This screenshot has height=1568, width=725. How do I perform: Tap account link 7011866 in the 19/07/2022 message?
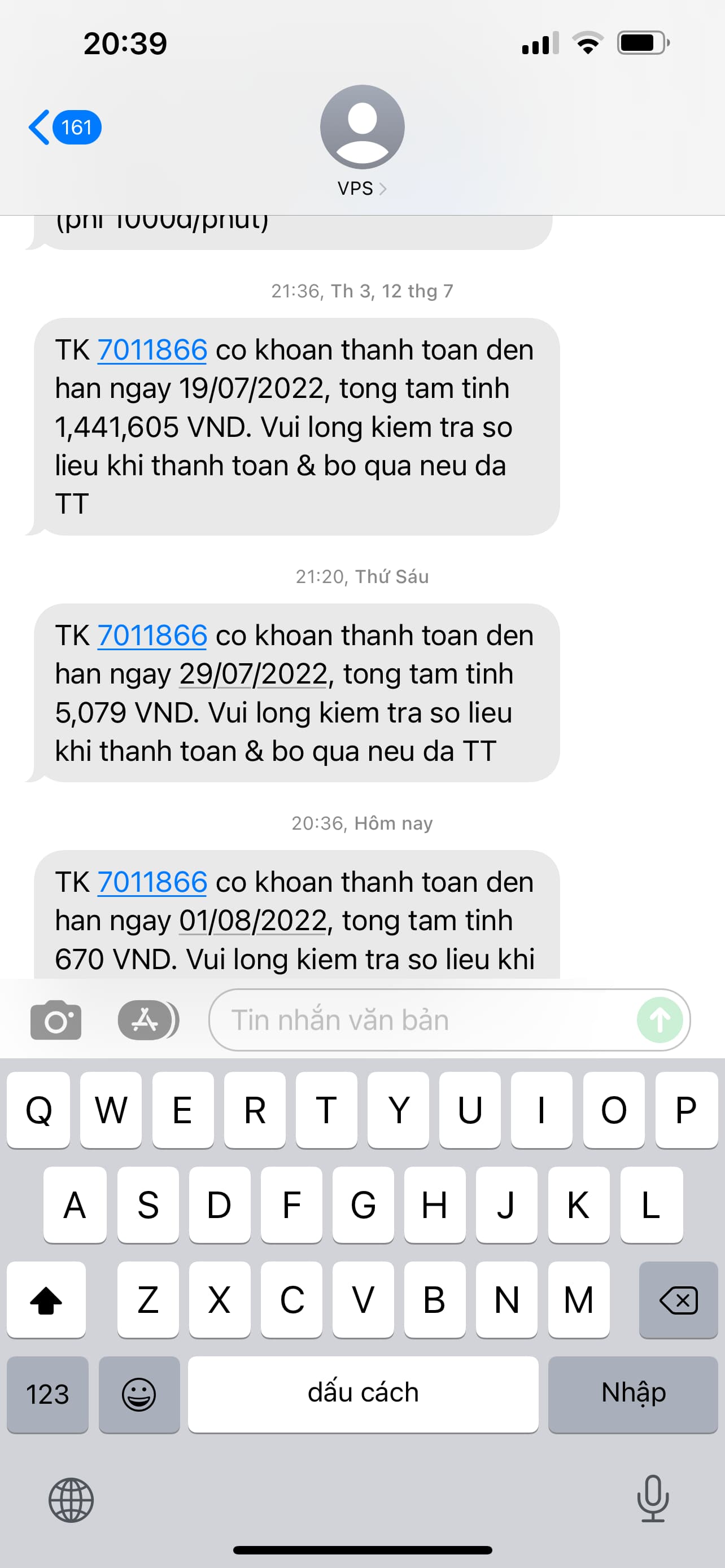pos(152,350)
